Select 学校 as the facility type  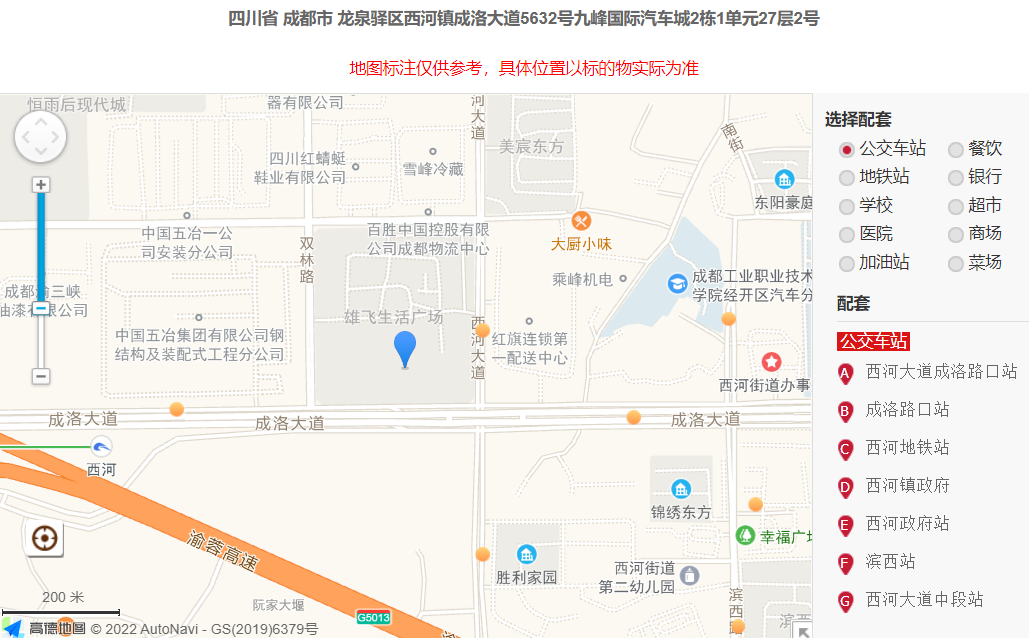click(x=847, y=206)
